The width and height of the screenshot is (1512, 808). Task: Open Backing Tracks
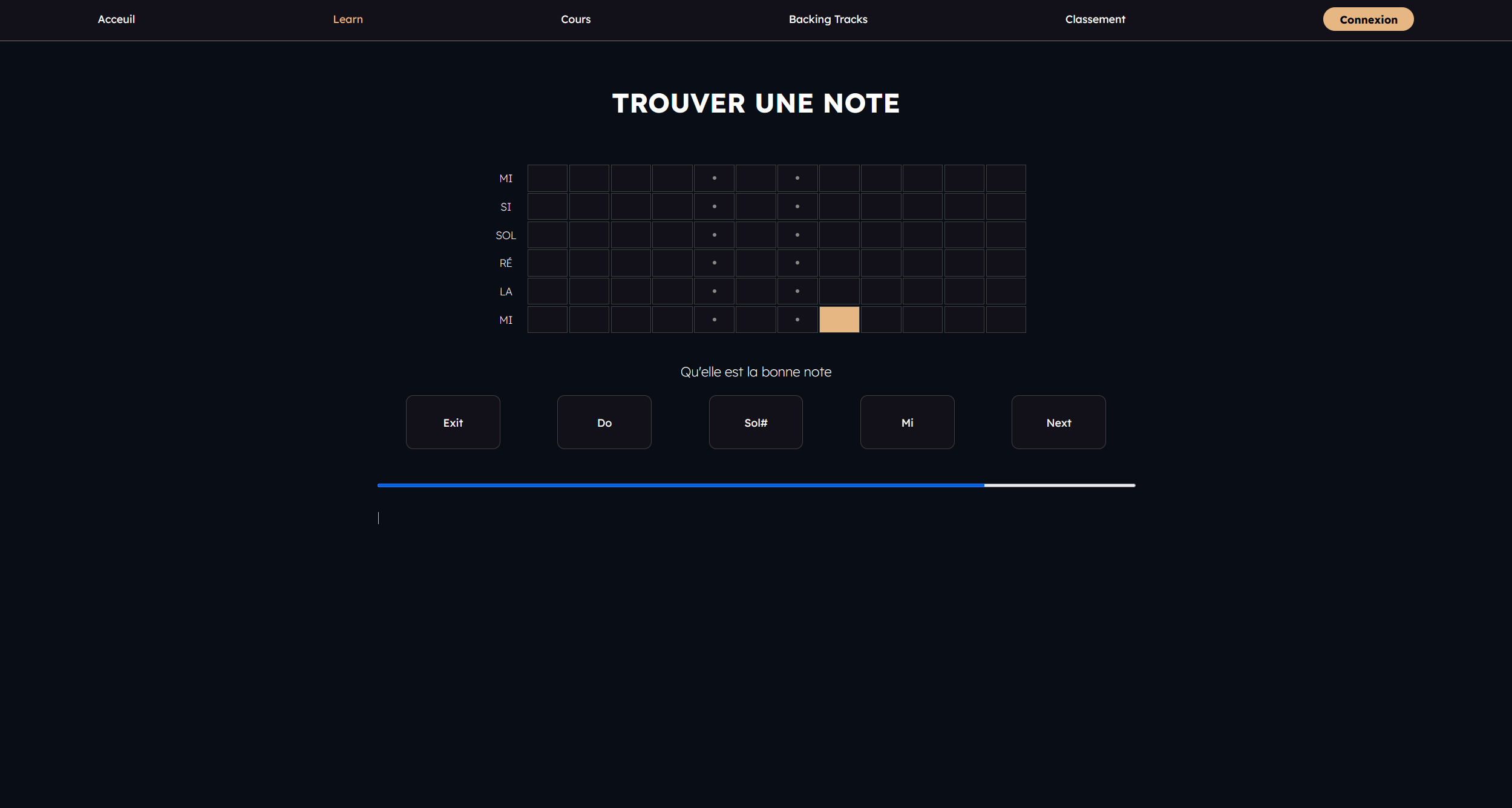(828, 19)
